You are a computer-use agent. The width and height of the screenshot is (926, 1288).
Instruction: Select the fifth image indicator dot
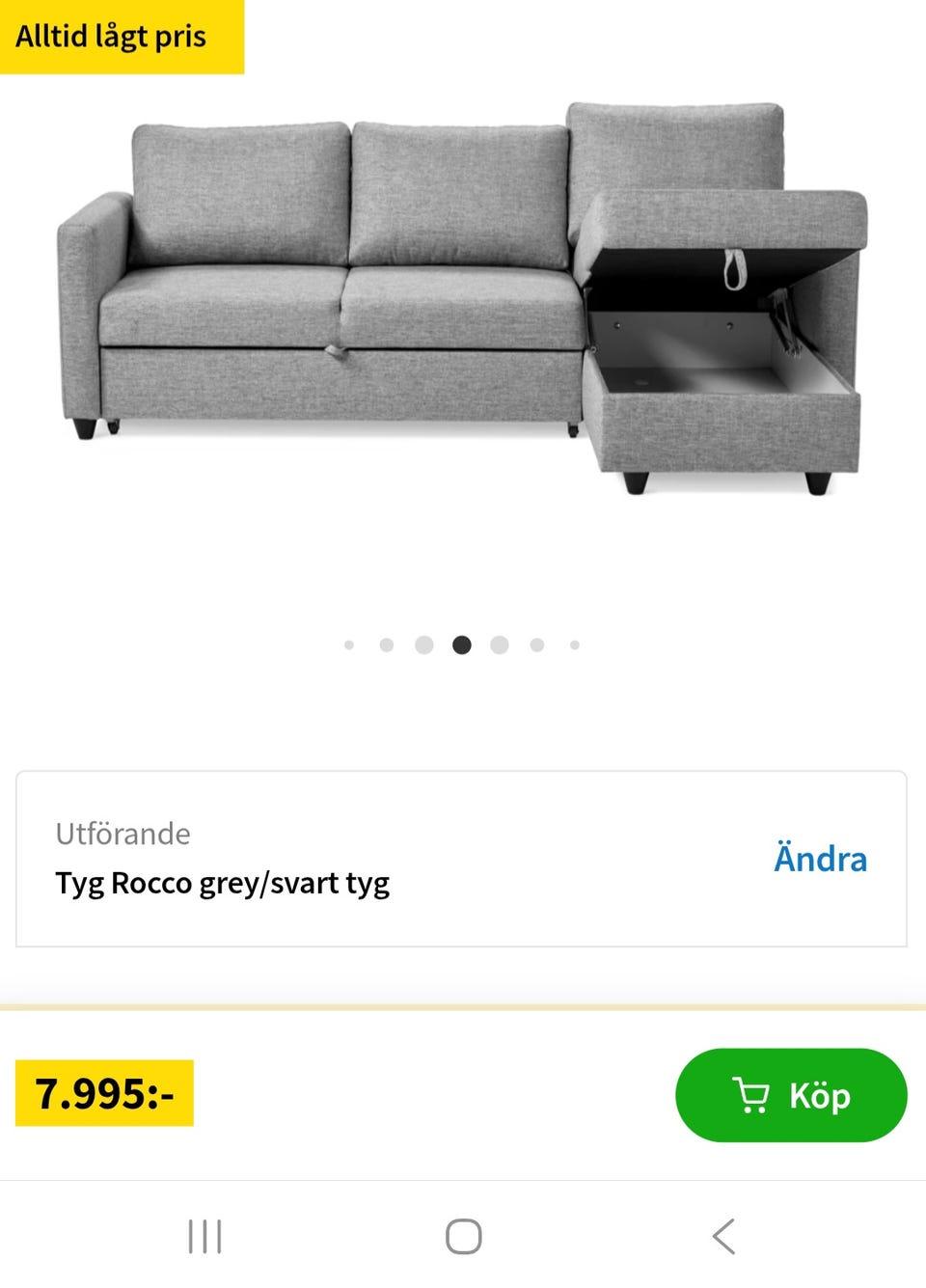500,644
